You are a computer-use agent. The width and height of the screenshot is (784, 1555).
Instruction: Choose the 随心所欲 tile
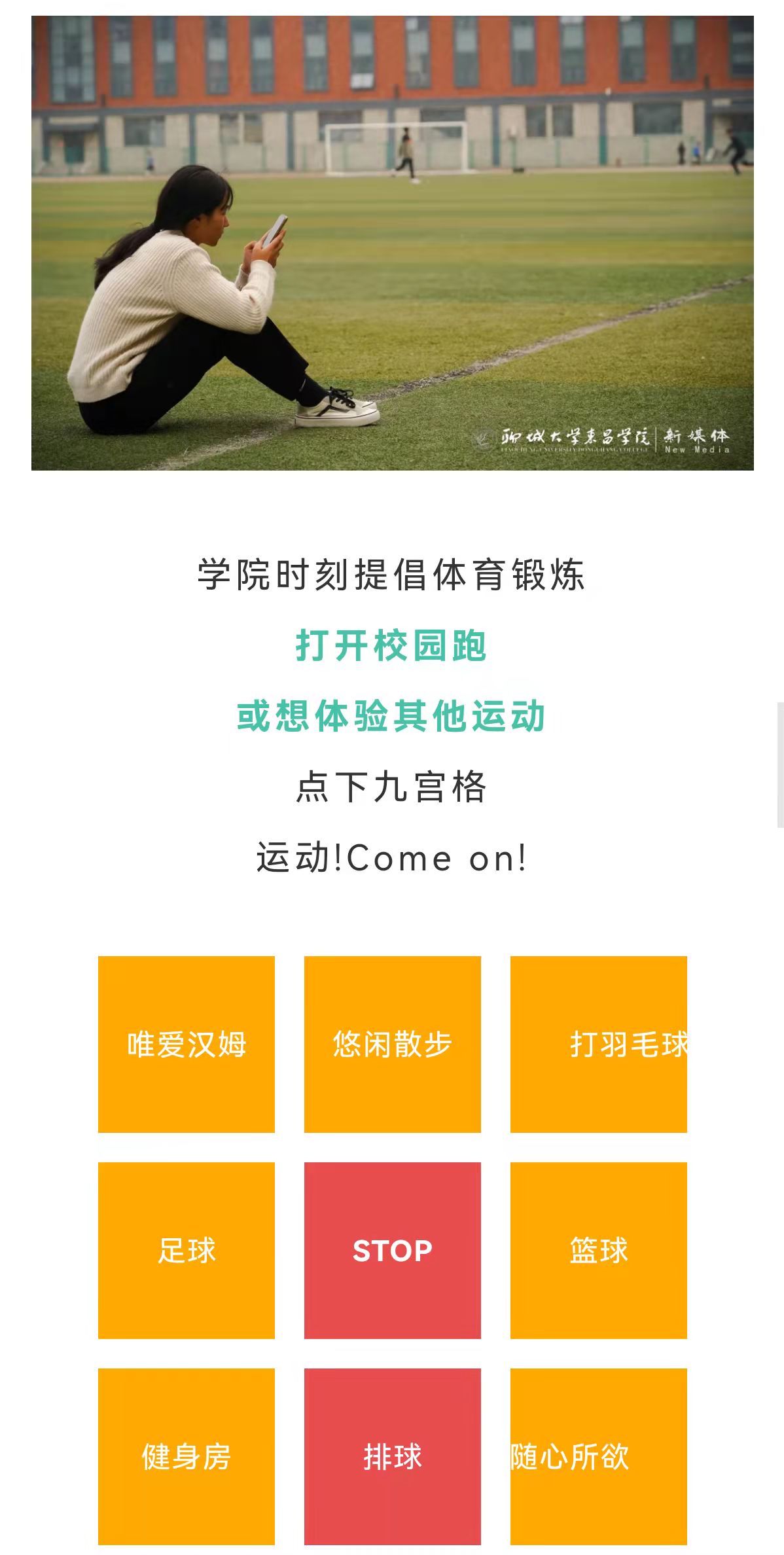[x=599, y=1456]
